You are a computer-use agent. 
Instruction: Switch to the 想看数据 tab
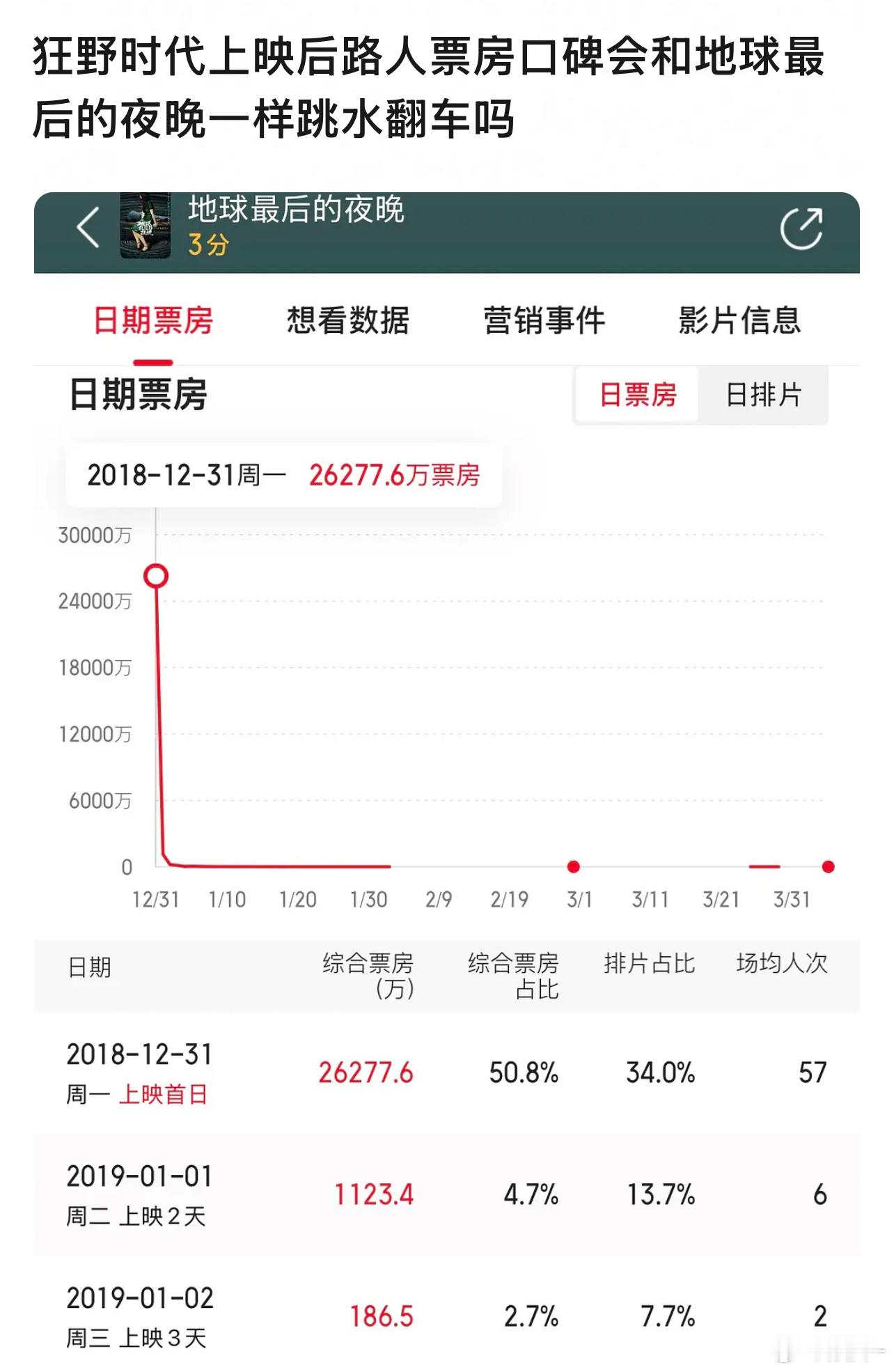346,320
